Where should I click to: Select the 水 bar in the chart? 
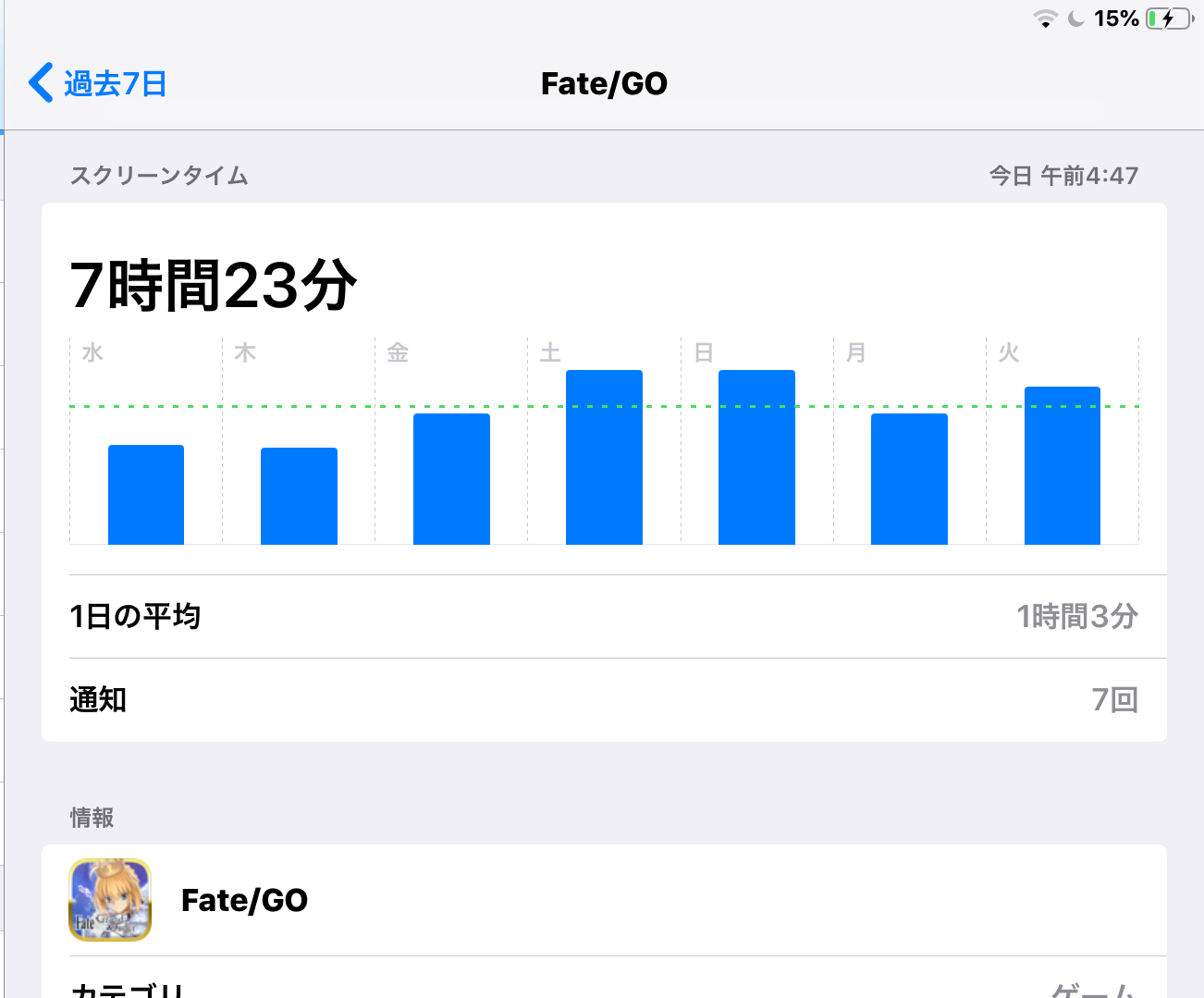point(146,495)
